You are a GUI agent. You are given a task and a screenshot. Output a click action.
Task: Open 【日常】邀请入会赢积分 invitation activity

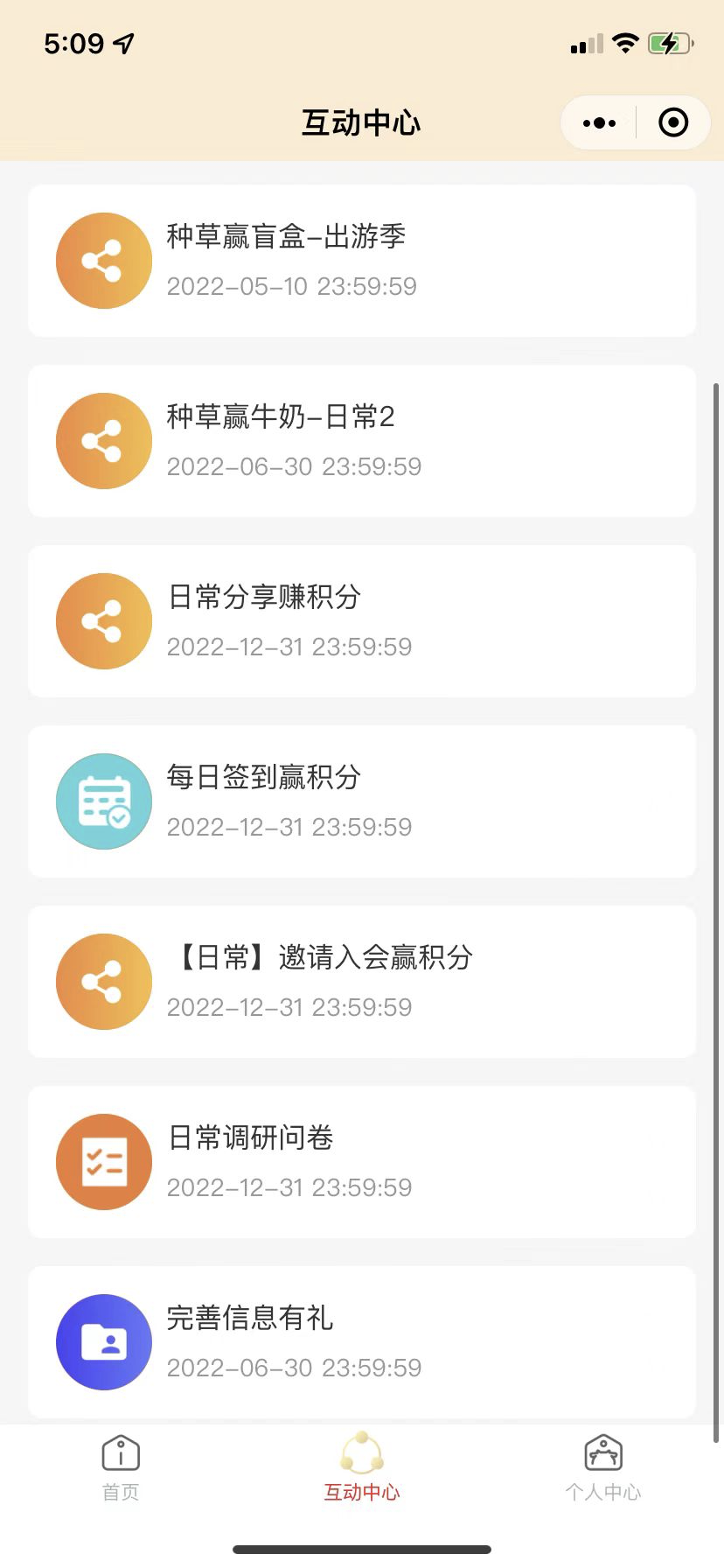[362, 982]
